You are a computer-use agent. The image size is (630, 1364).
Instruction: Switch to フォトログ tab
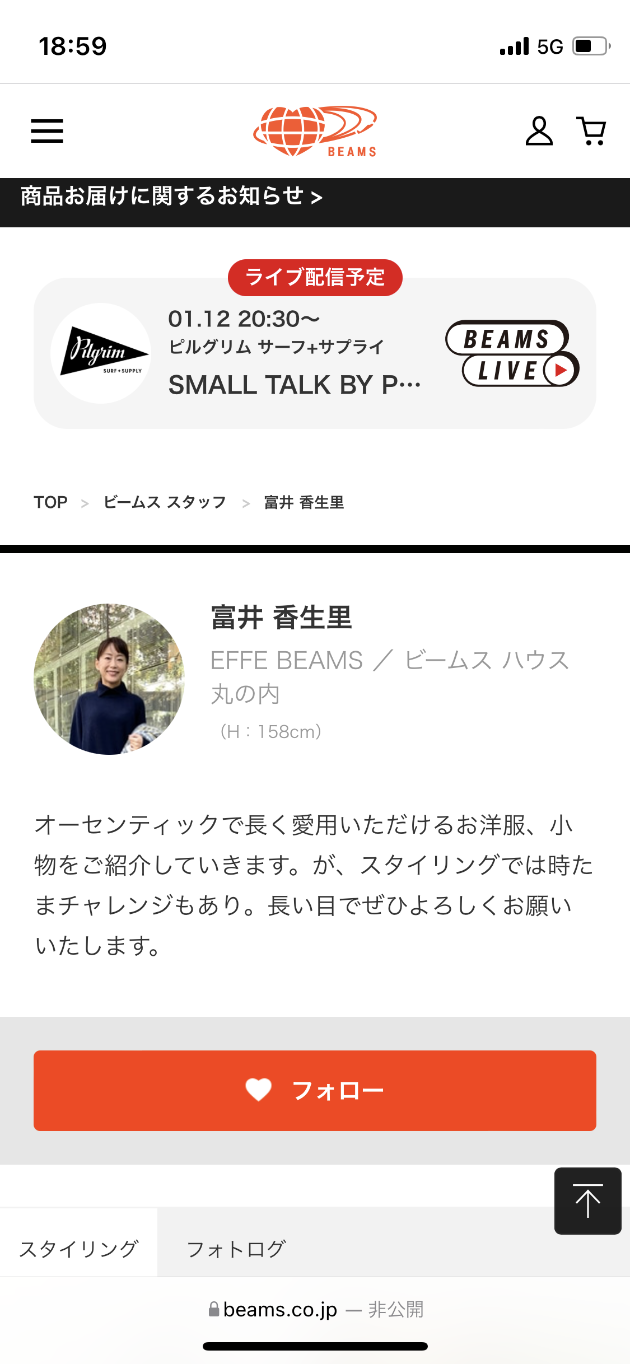coord(236,1248)
